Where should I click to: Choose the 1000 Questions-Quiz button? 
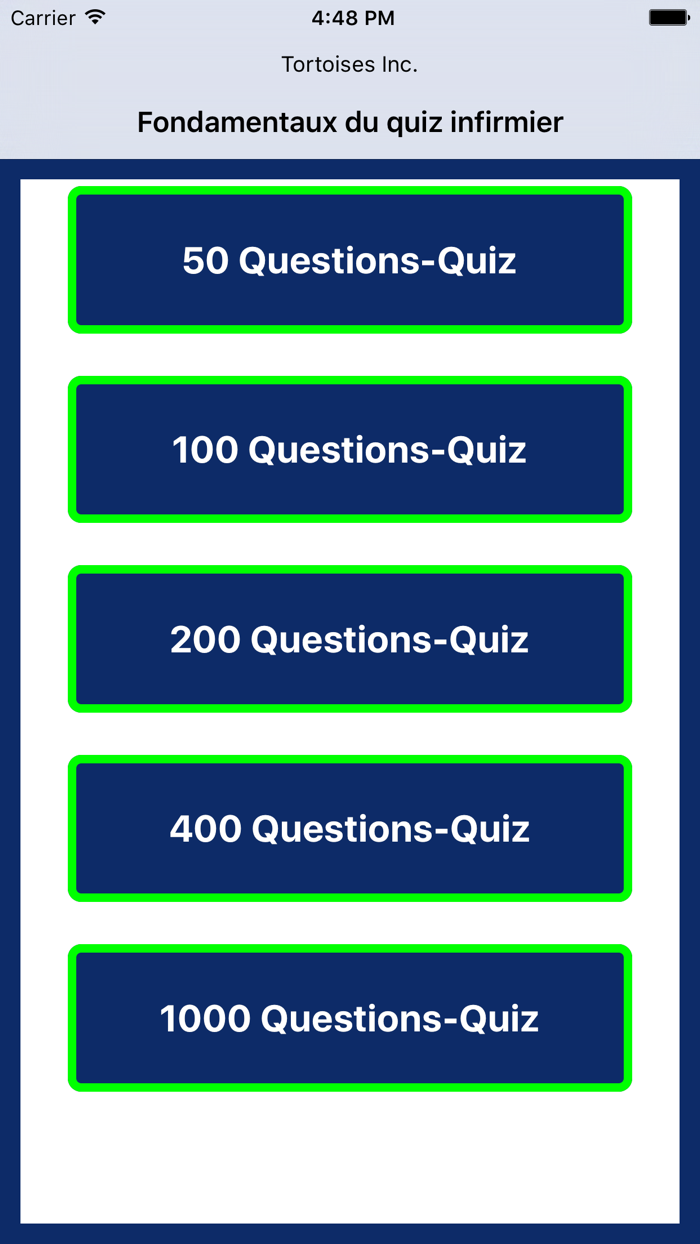point(350,1018)
